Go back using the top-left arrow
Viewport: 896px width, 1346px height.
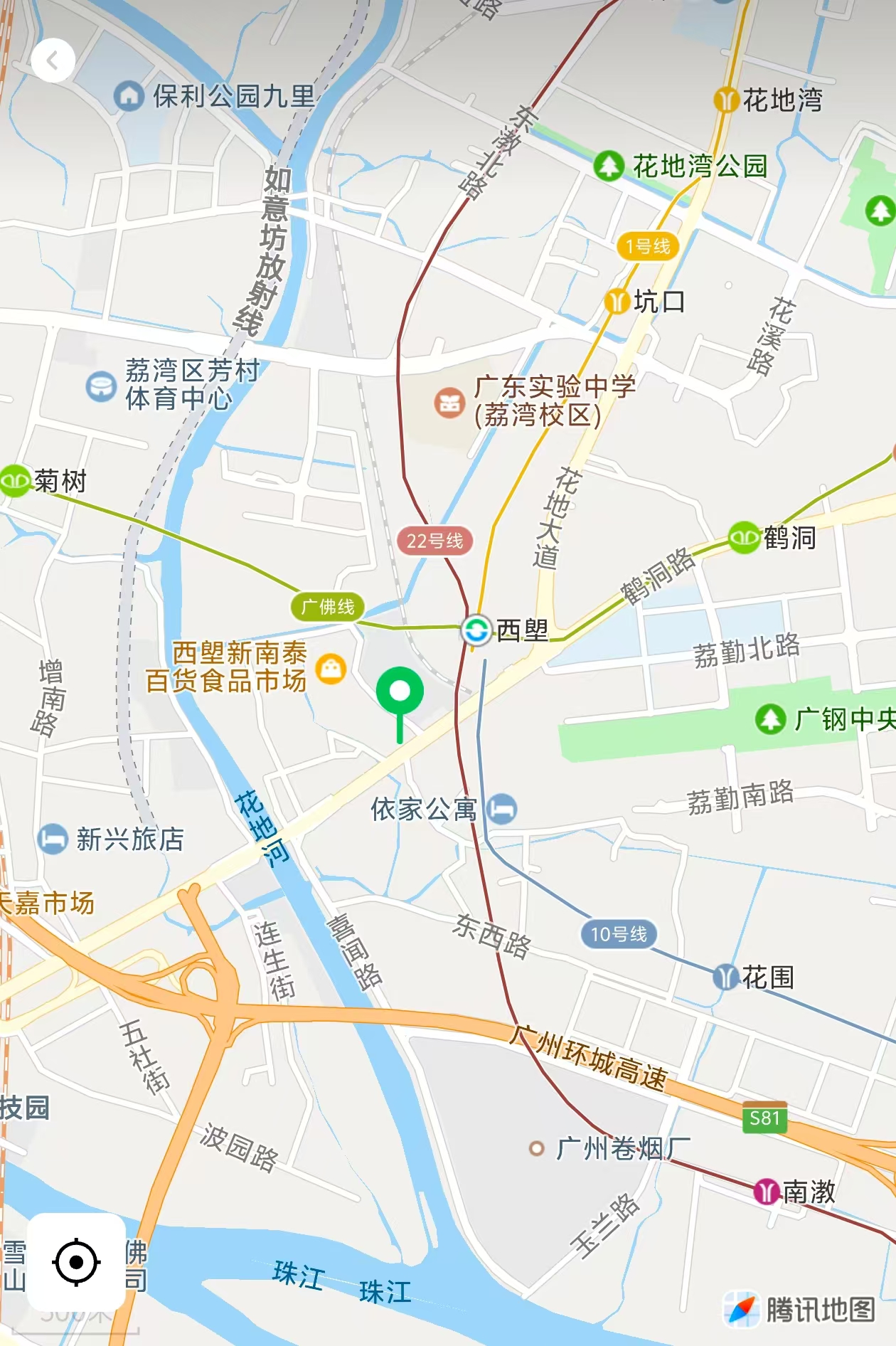(x=53, y=61)
